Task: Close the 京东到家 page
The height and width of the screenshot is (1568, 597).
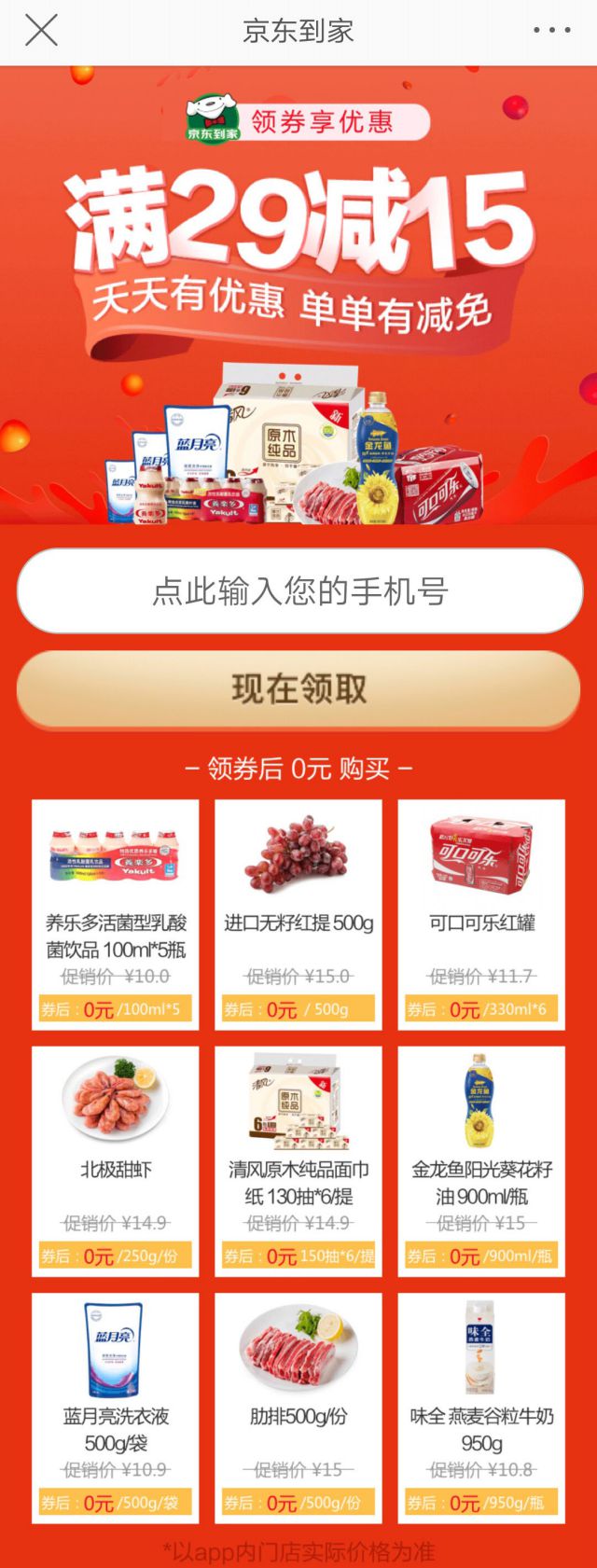Action: [x=41, y=31]
